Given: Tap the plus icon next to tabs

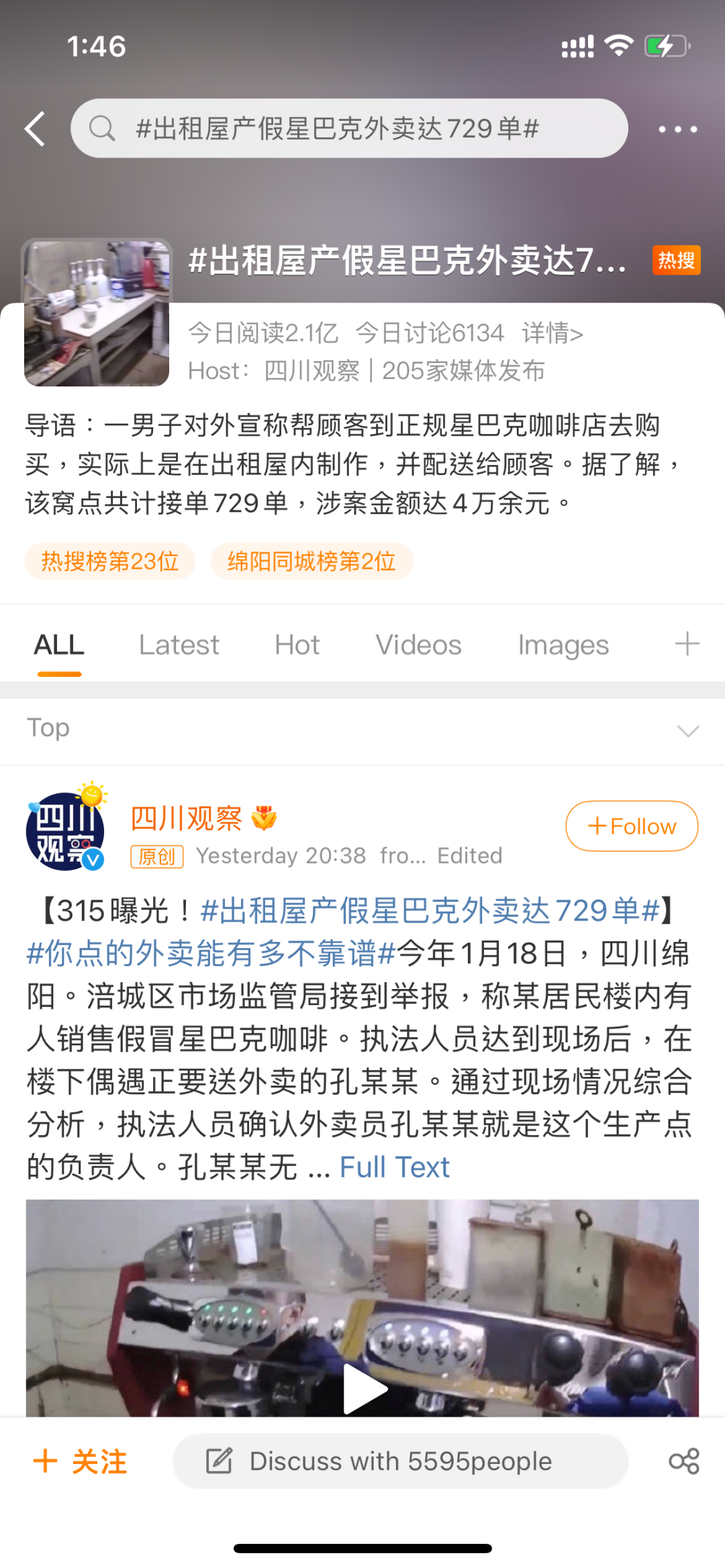Looking at the screenshot, I should pyautogui.click(x=687, y=644).
